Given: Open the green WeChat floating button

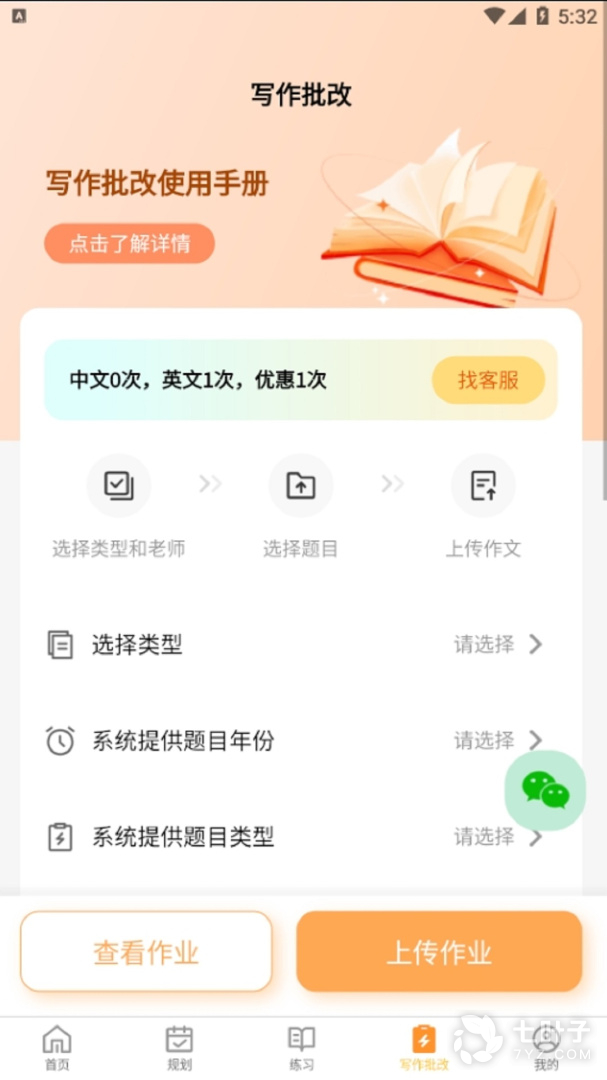Looking at the screenshot, I should coord(545,790).
